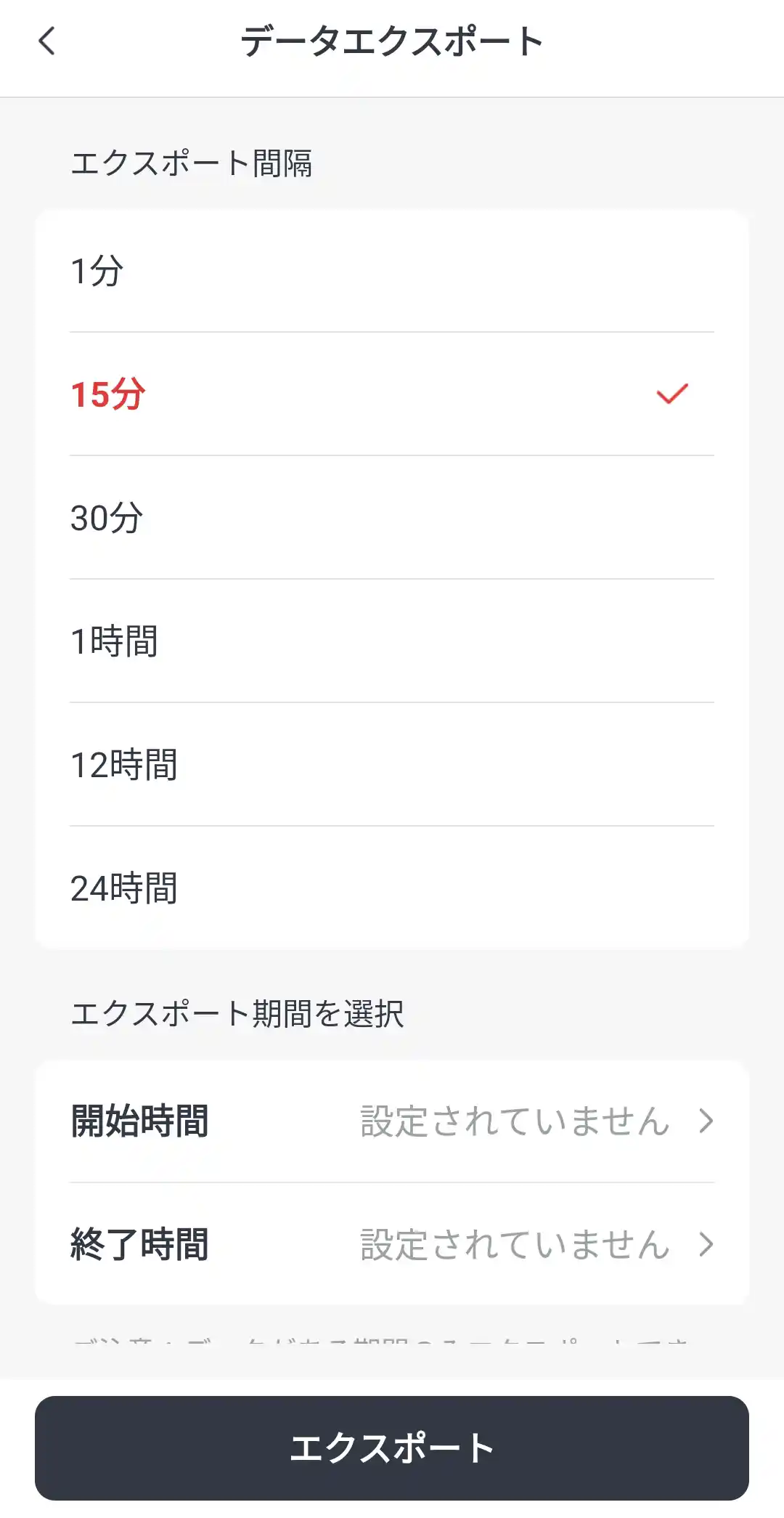
Task: Click the red checkmark next to 15分
Action: [671, 393]
